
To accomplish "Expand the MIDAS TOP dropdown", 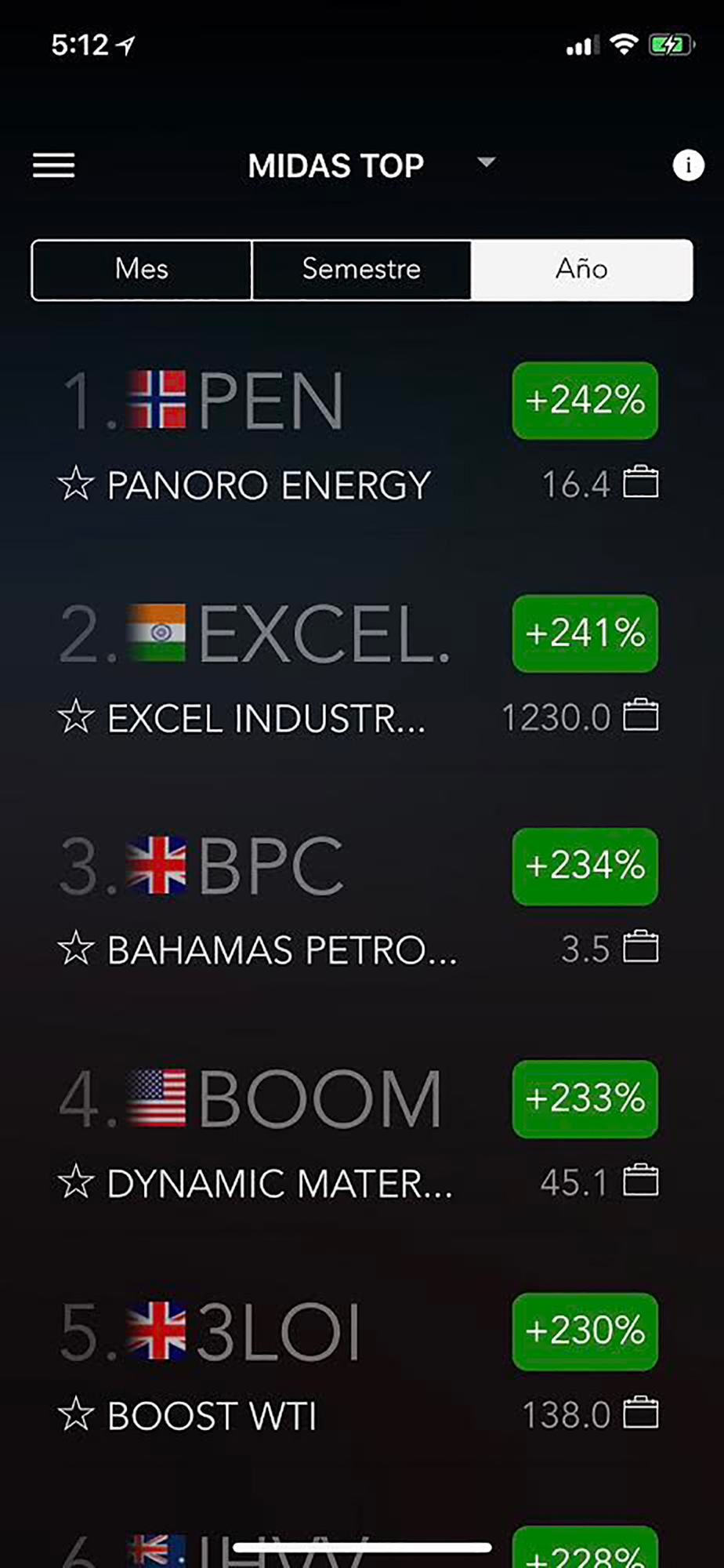I will point(486,162).
